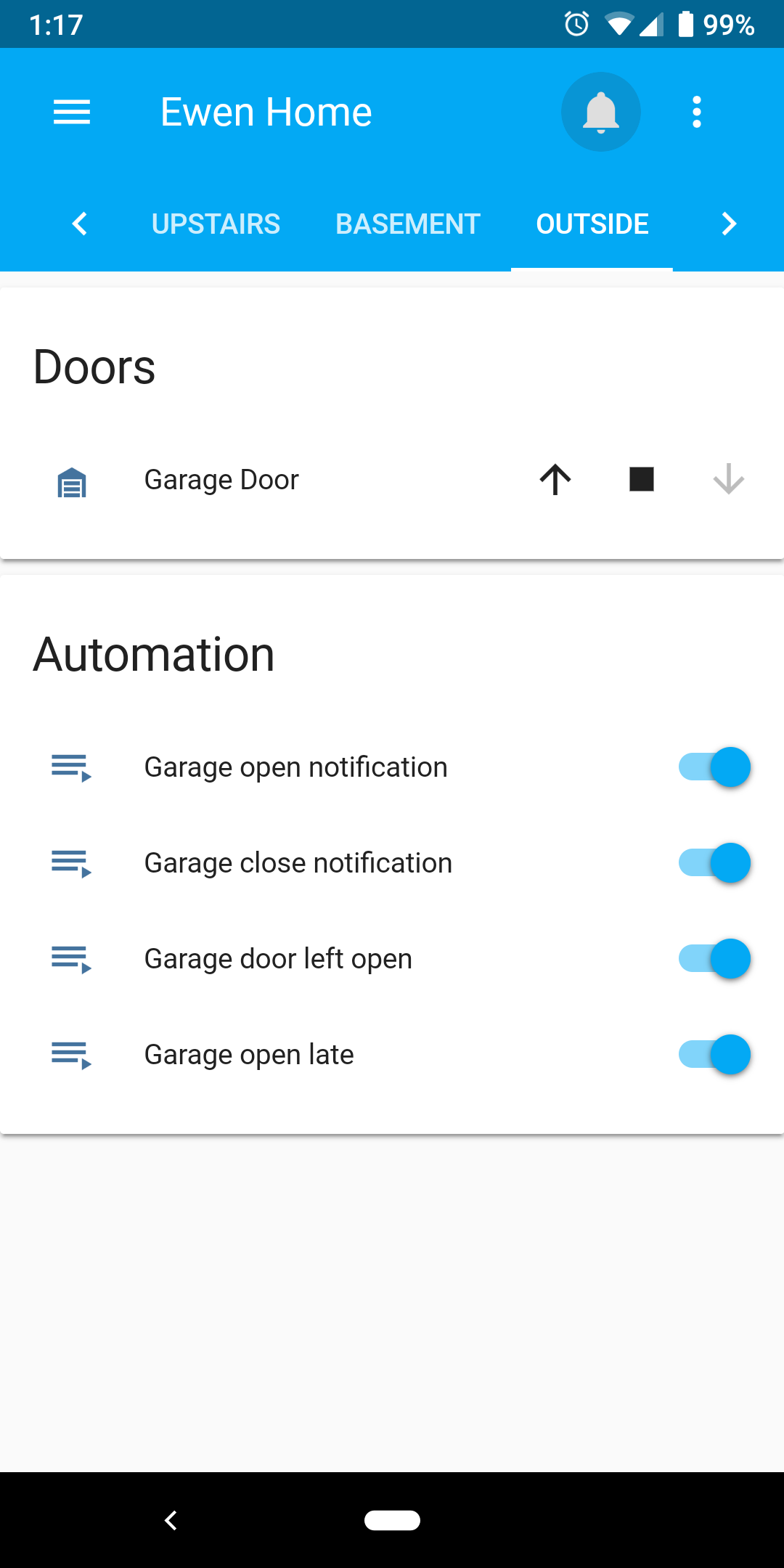Stop the garage door movement
Image resolution: width=784 pixels, height=1568 pixels.
642,479
